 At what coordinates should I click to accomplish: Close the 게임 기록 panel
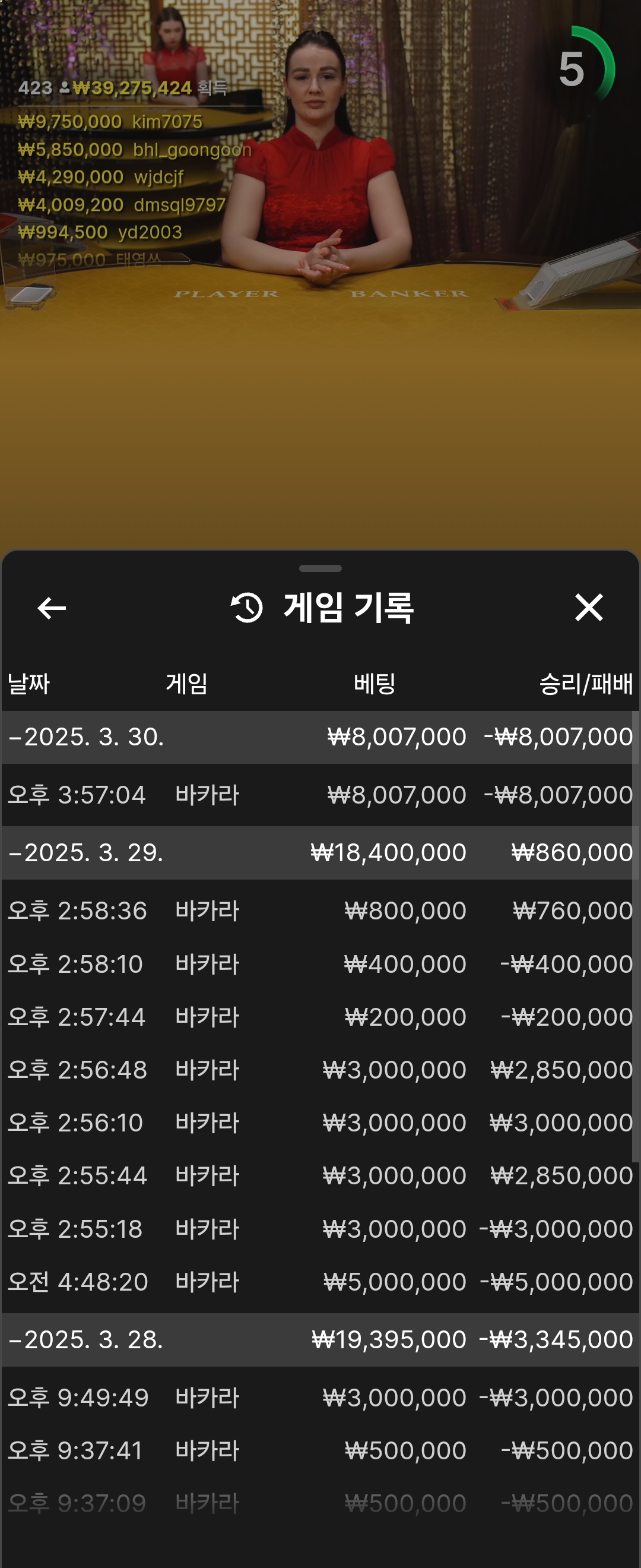588,608
